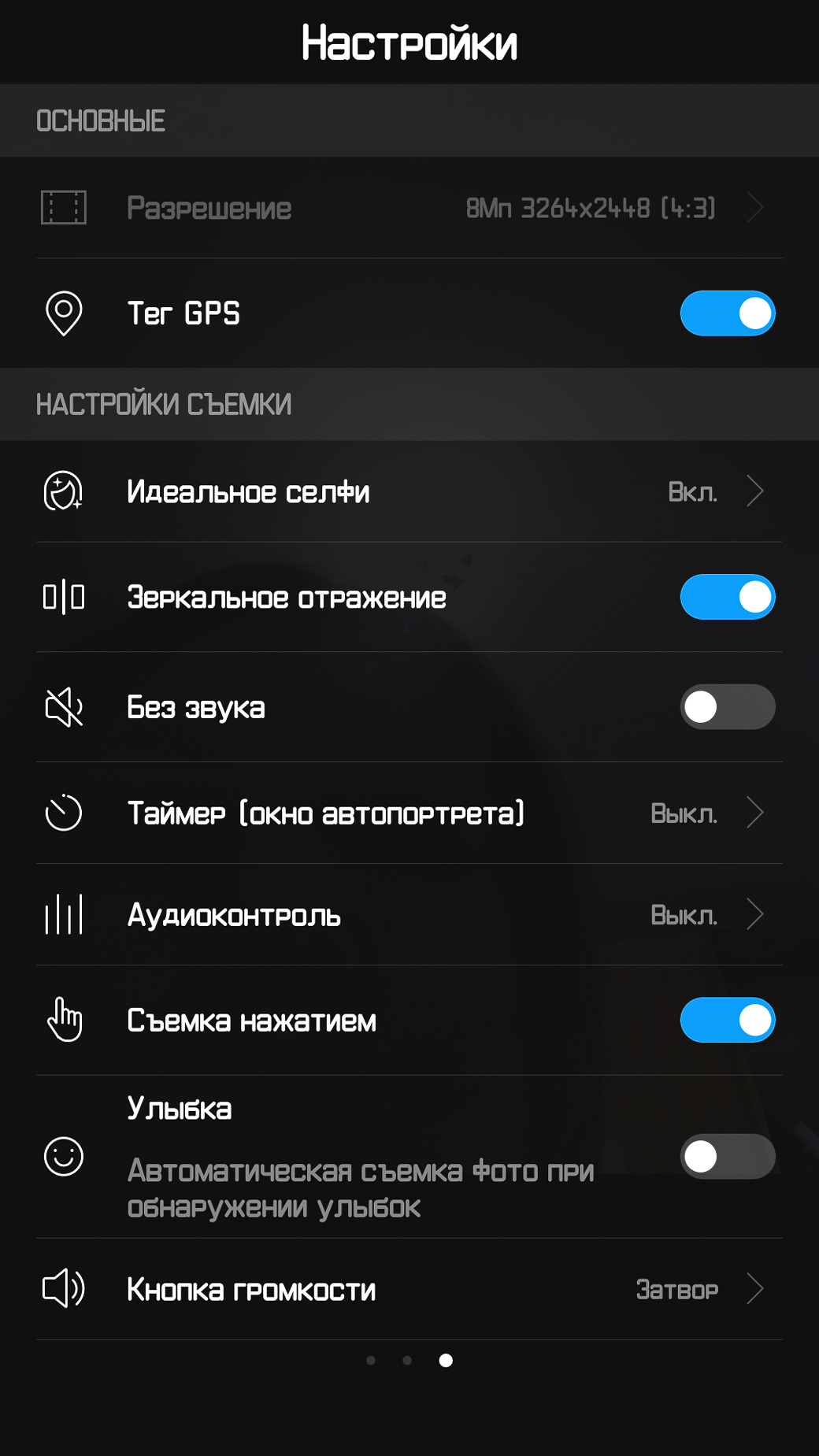Open the Идеальное селфи setting
This screenshot has height=1456, width=819.
point(409,491)
